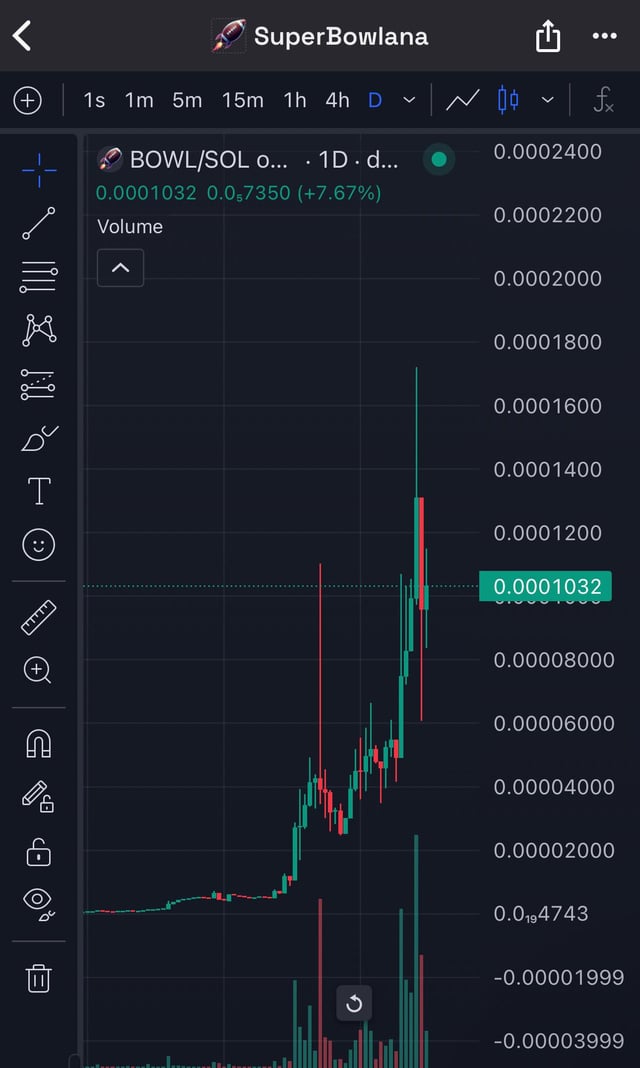Select the trend line drawing tool
Image resolution: width=640 pixels, height=1068 pixels.
pos(39,224)
